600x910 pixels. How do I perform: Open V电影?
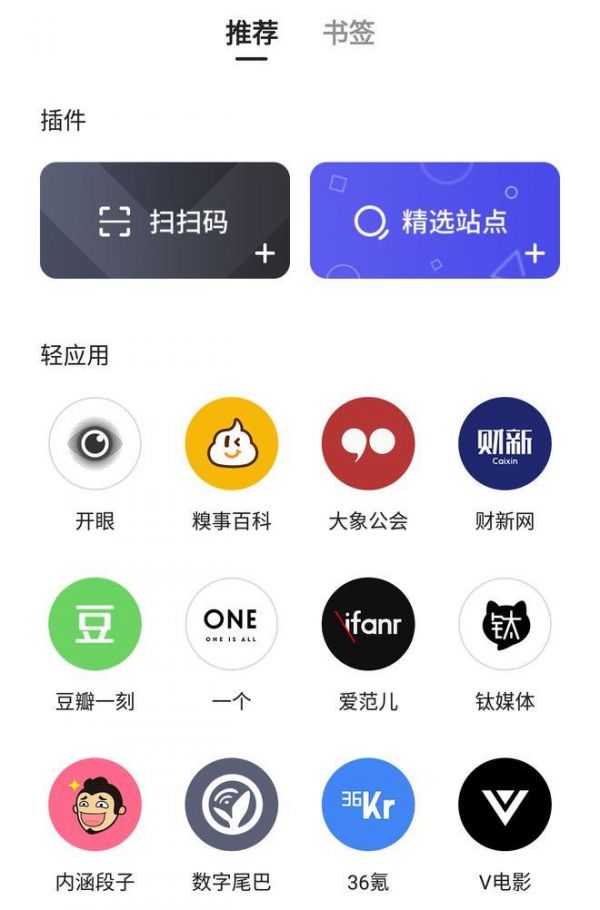504,804
